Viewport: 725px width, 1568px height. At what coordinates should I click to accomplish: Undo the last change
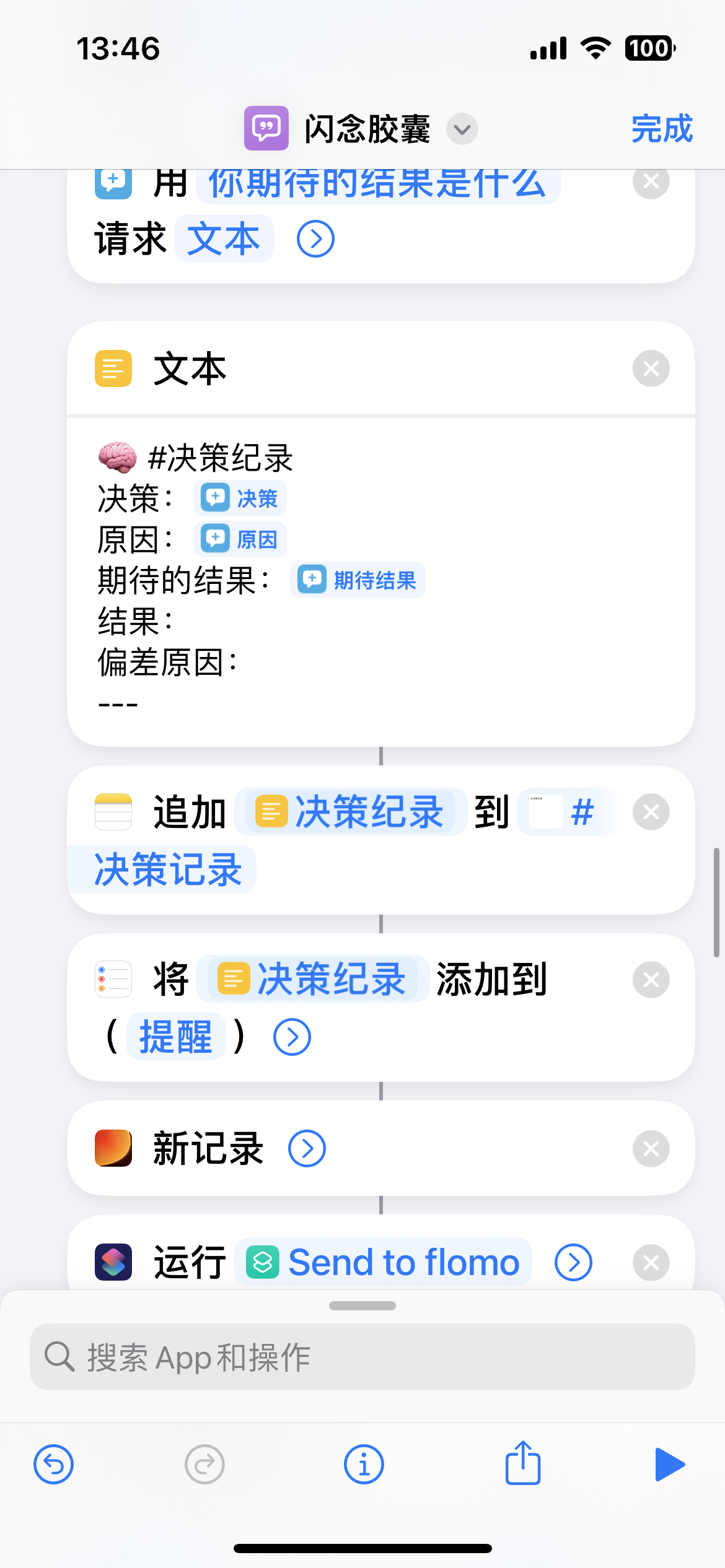[x=53, y=1465]
